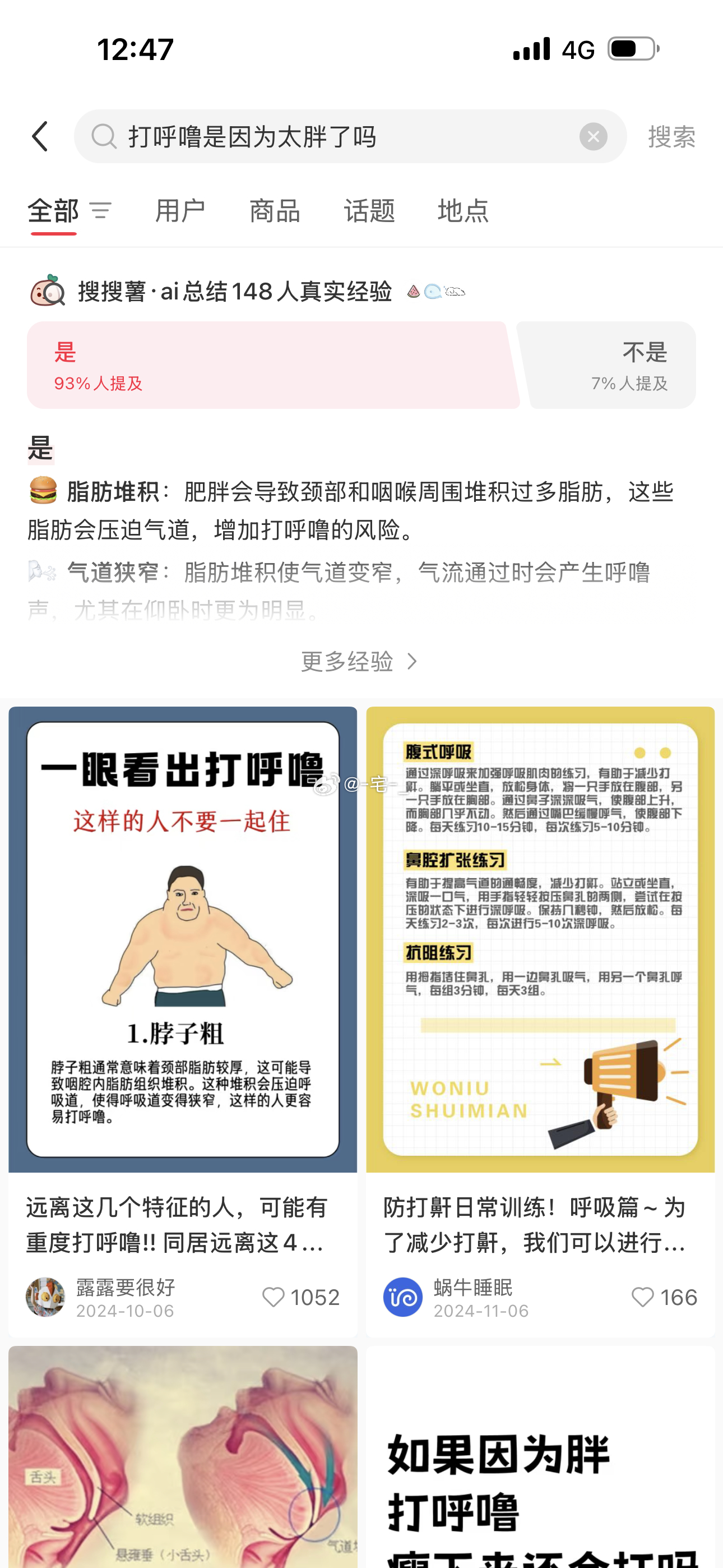Switch to the 话题 tab
Image resolution: width=723 pixels, height=1568 pixels.
coord(369,211)
